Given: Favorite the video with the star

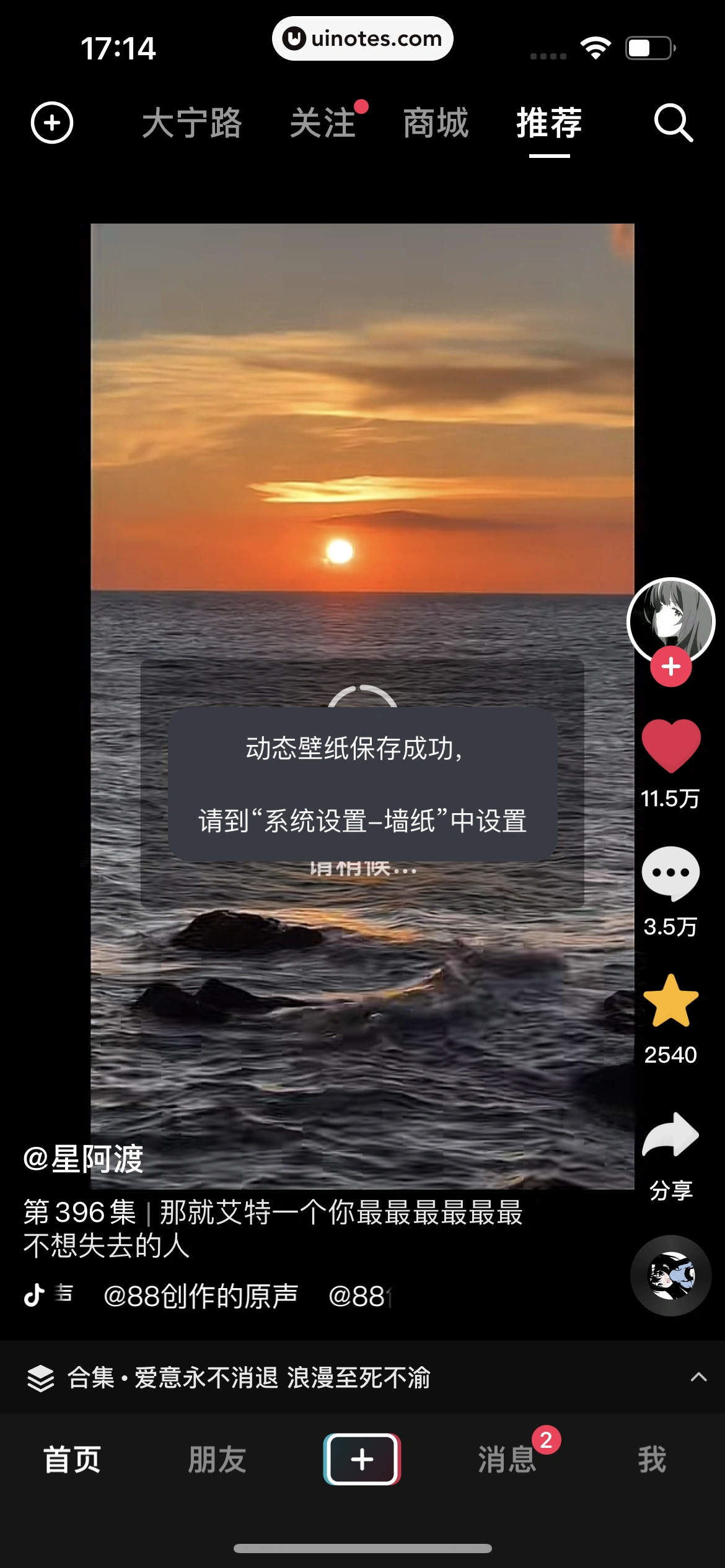Looking at the screenshot, I should pyautogui.click(x=671, y=1000).
